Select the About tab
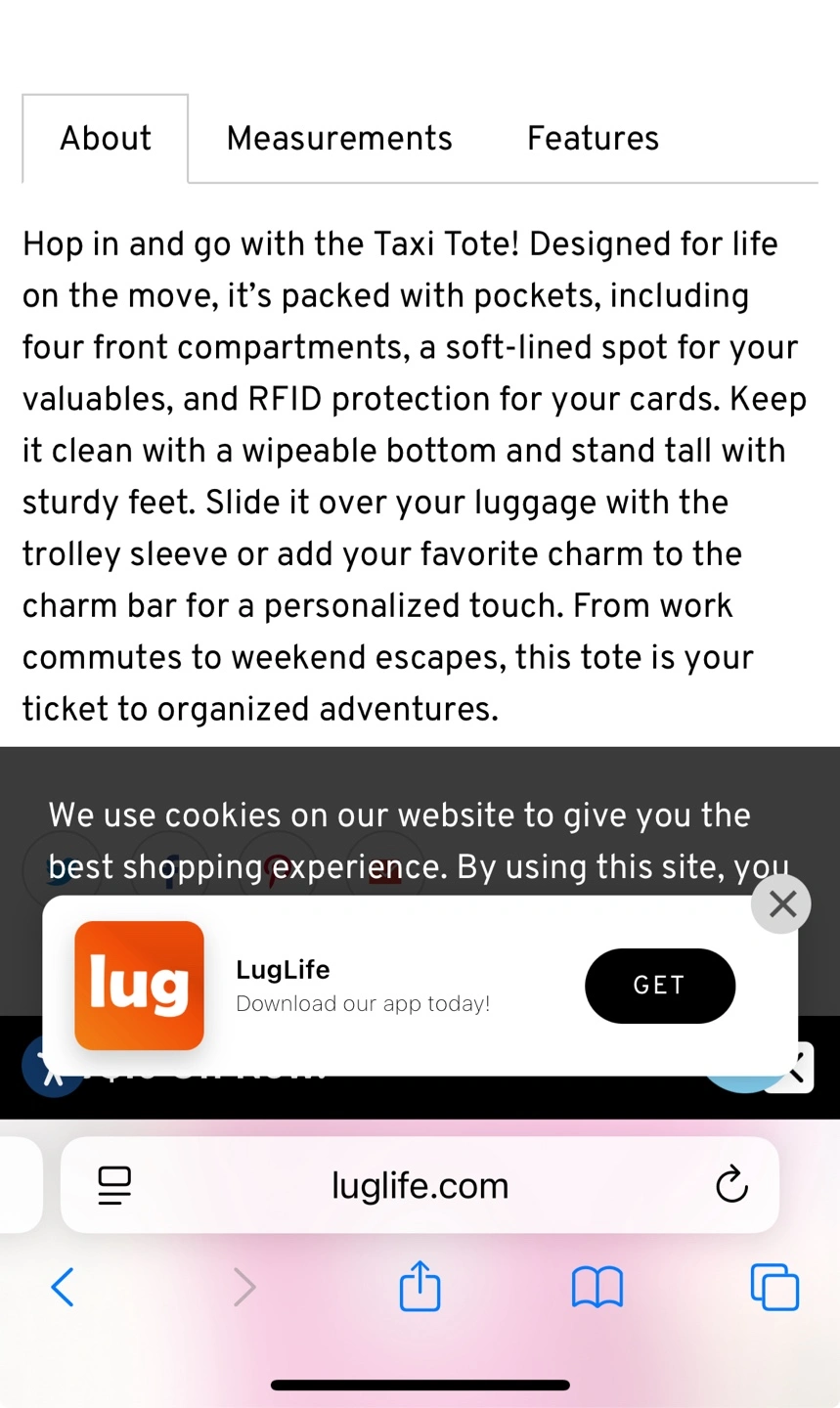The width and height of the screenshot is (840, 1408). pyautogui.click(x=106, y=139)
